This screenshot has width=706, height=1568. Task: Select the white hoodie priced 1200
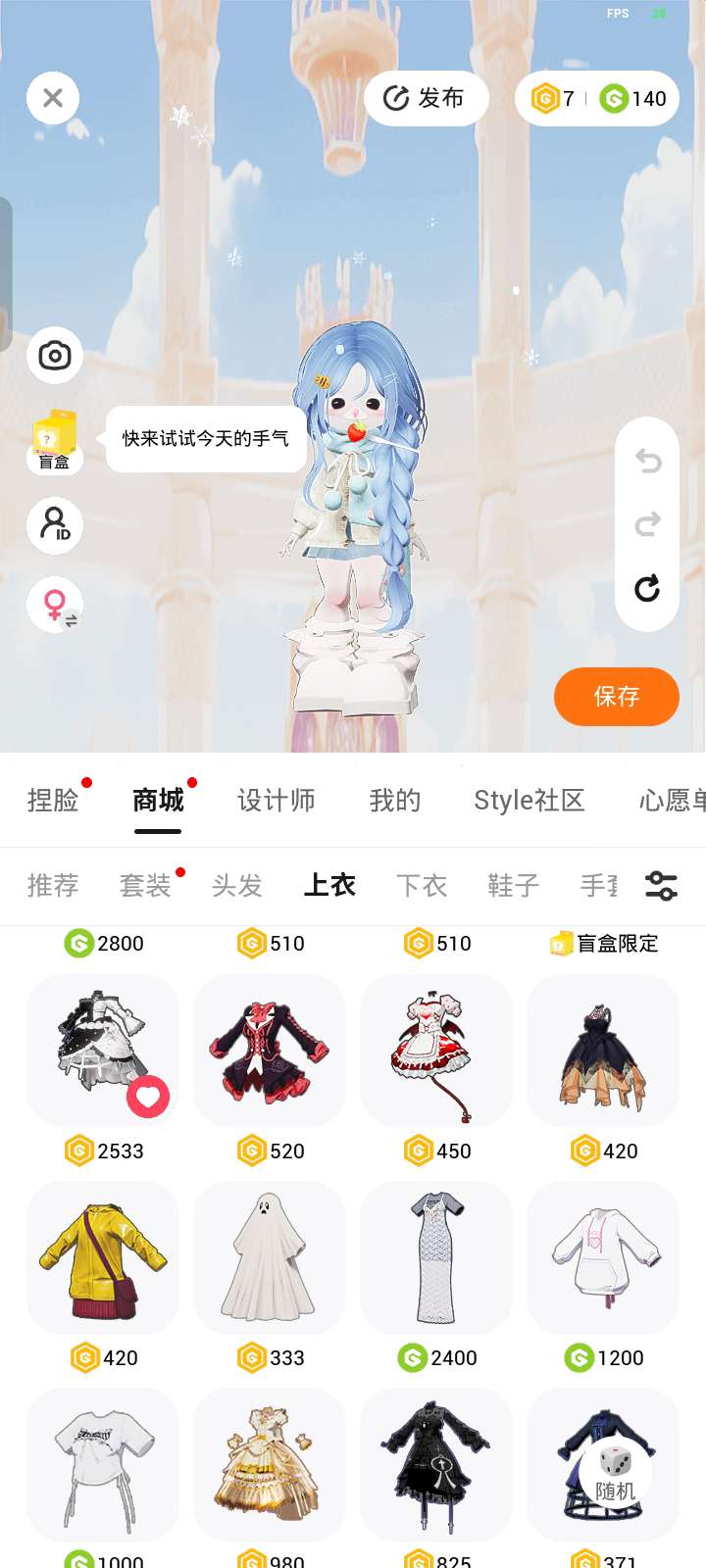pyautogui.click(x=603, y=1257)
